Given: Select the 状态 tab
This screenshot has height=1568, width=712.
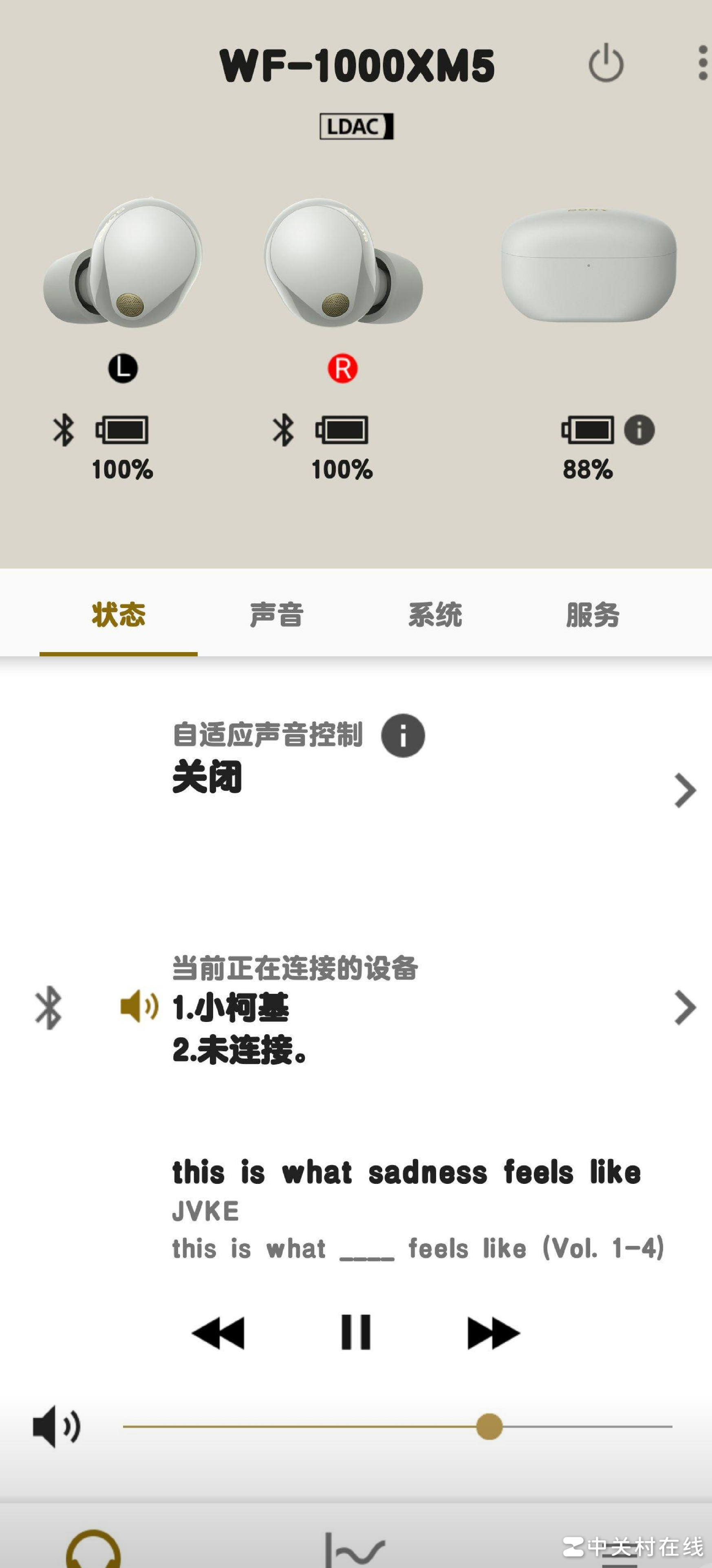Looking at the screenshot, I should click(x=119, y=615).
